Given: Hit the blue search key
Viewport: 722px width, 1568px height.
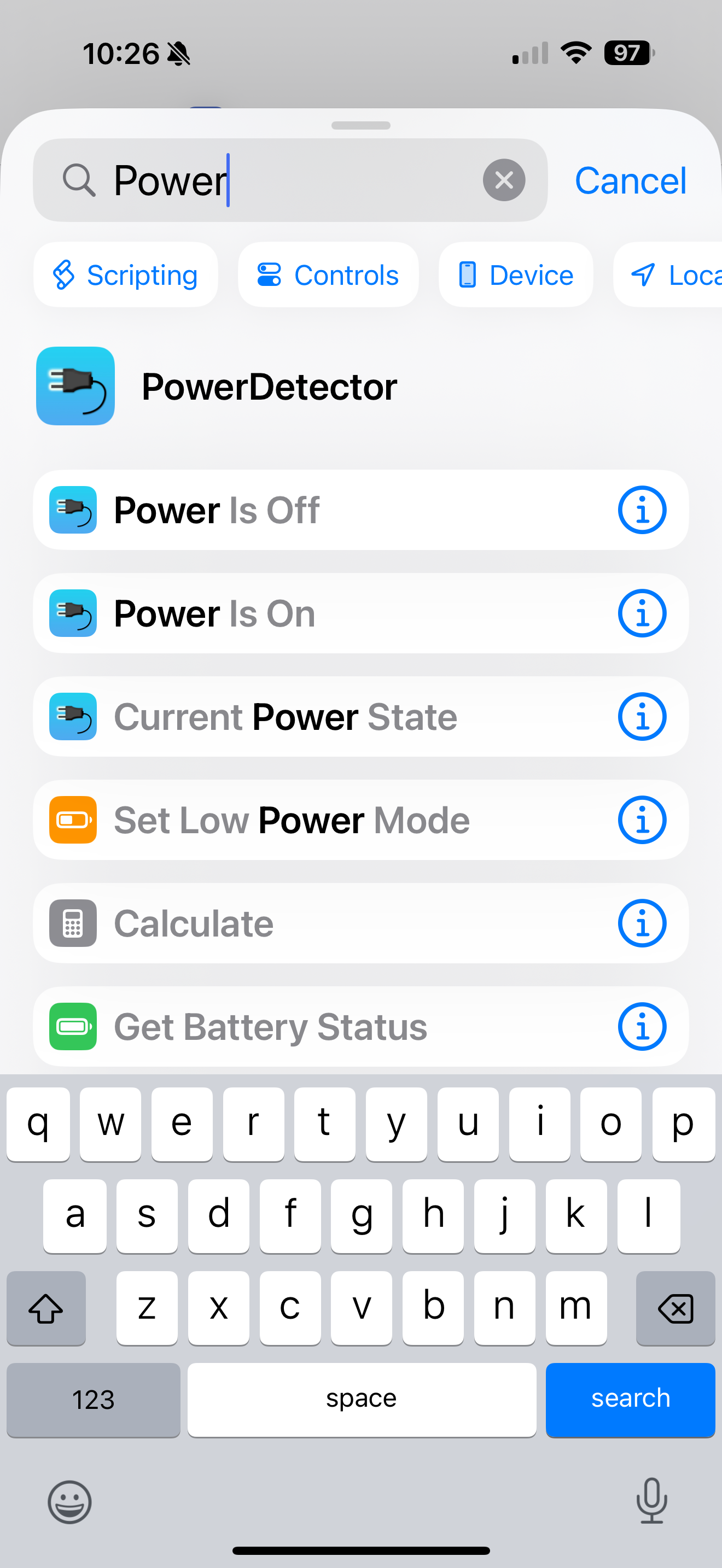Looking at the screenshot, I should coord(630,1400).
